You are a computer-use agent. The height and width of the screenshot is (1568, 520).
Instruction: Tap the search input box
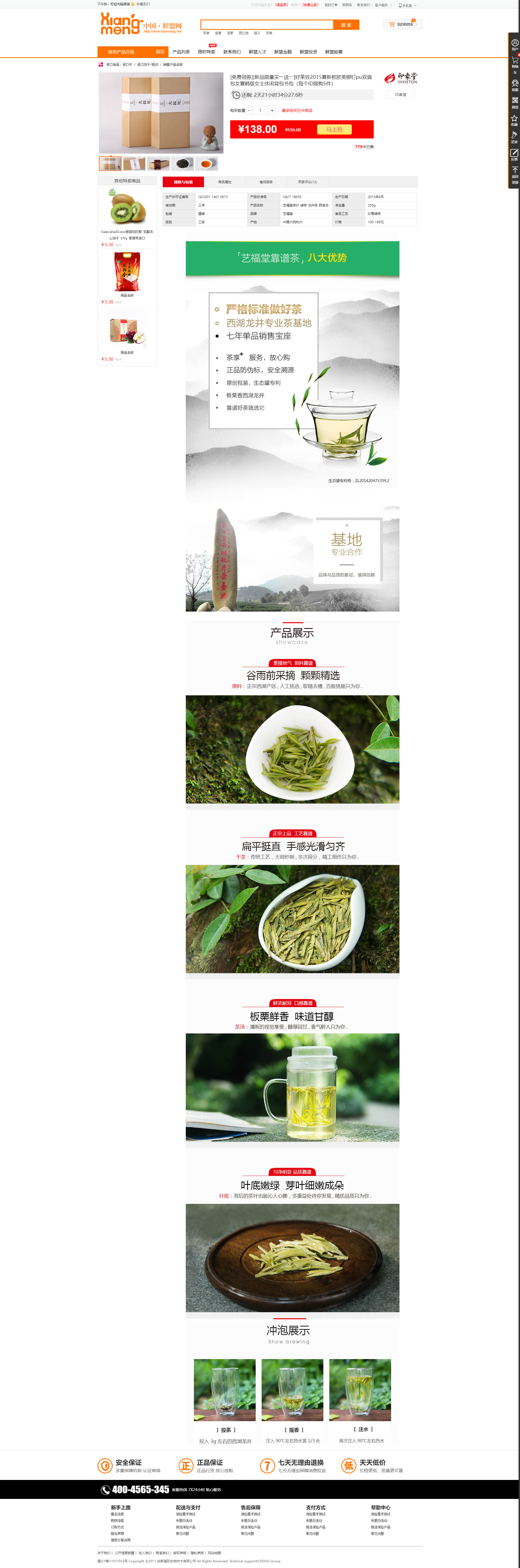[267, 25]
